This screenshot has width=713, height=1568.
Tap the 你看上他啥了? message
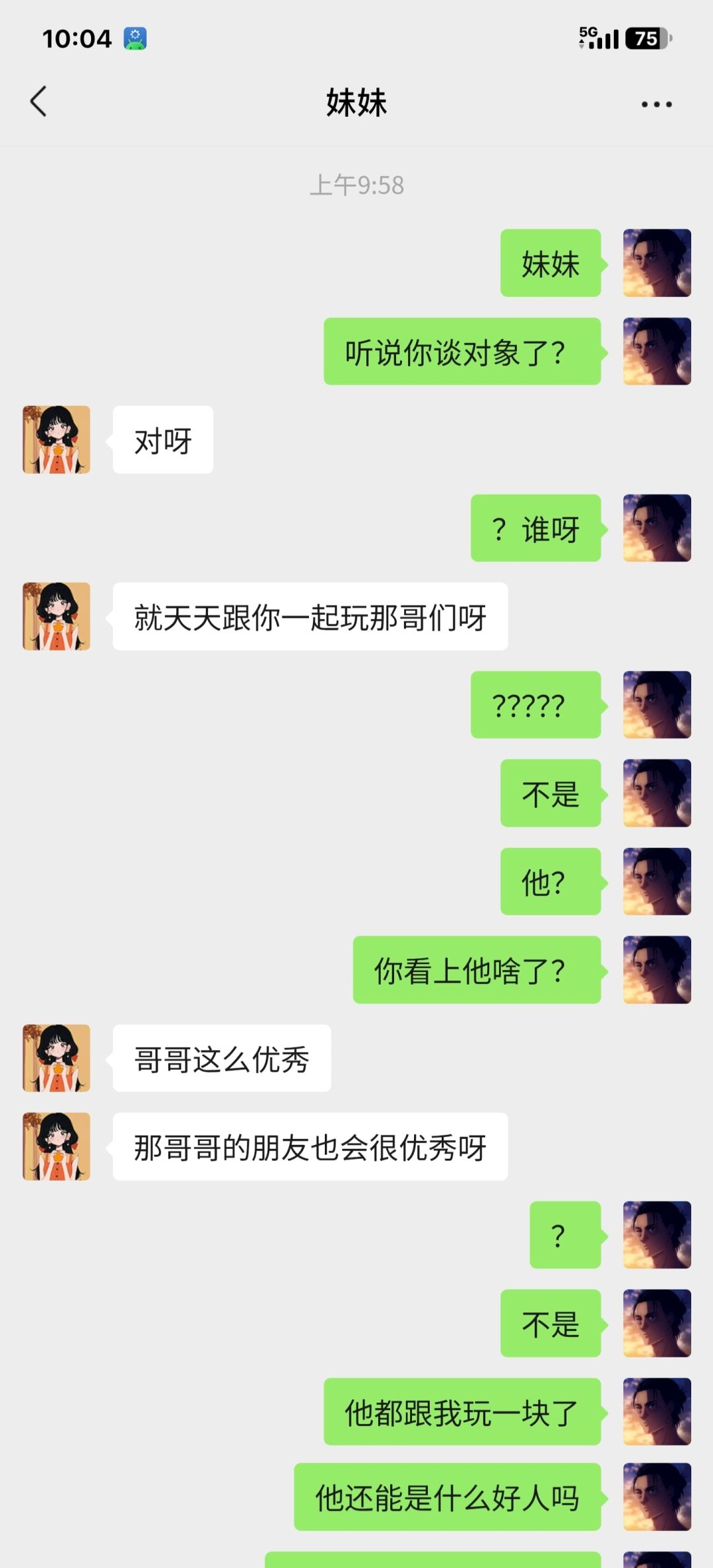click(x=477, y=970)
